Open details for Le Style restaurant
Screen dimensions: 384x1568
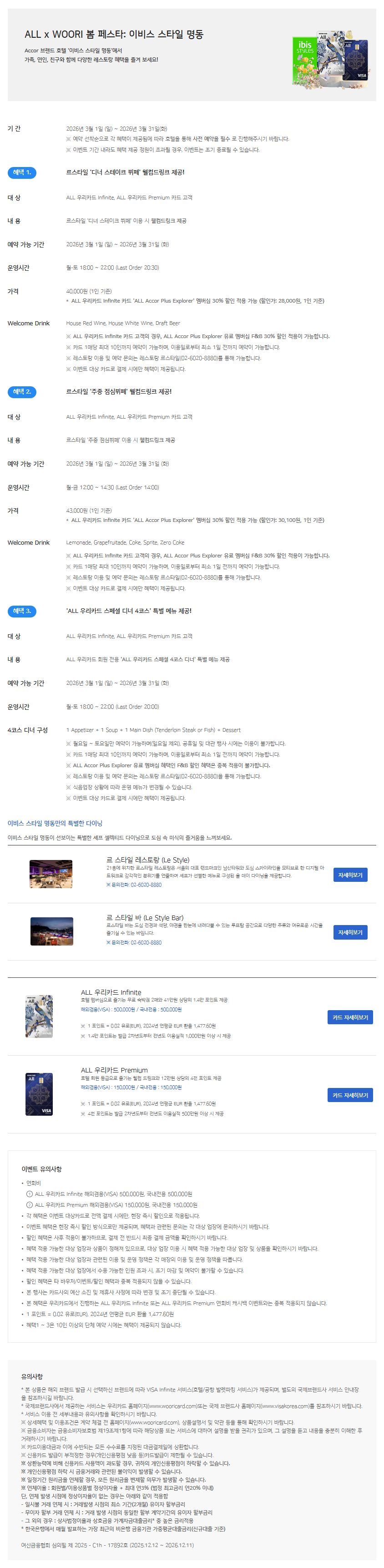[x=349, y=875]
